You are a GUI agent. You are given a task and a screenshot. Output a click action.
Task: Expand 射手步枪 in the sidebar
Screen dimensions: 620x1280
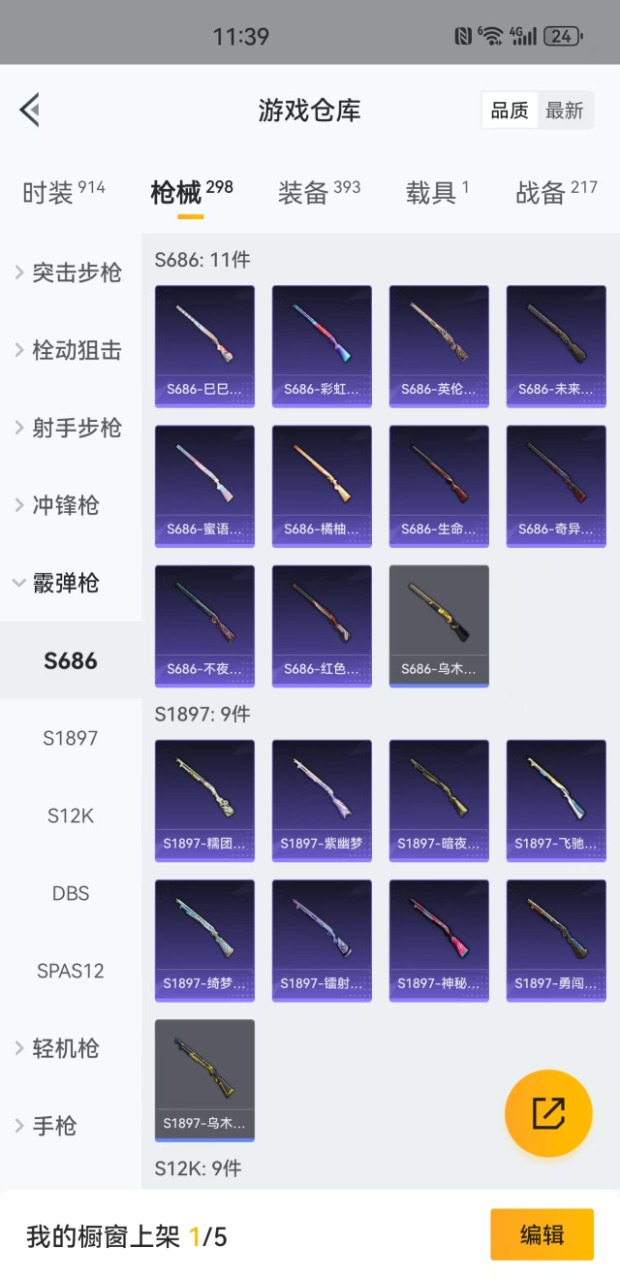70,428
